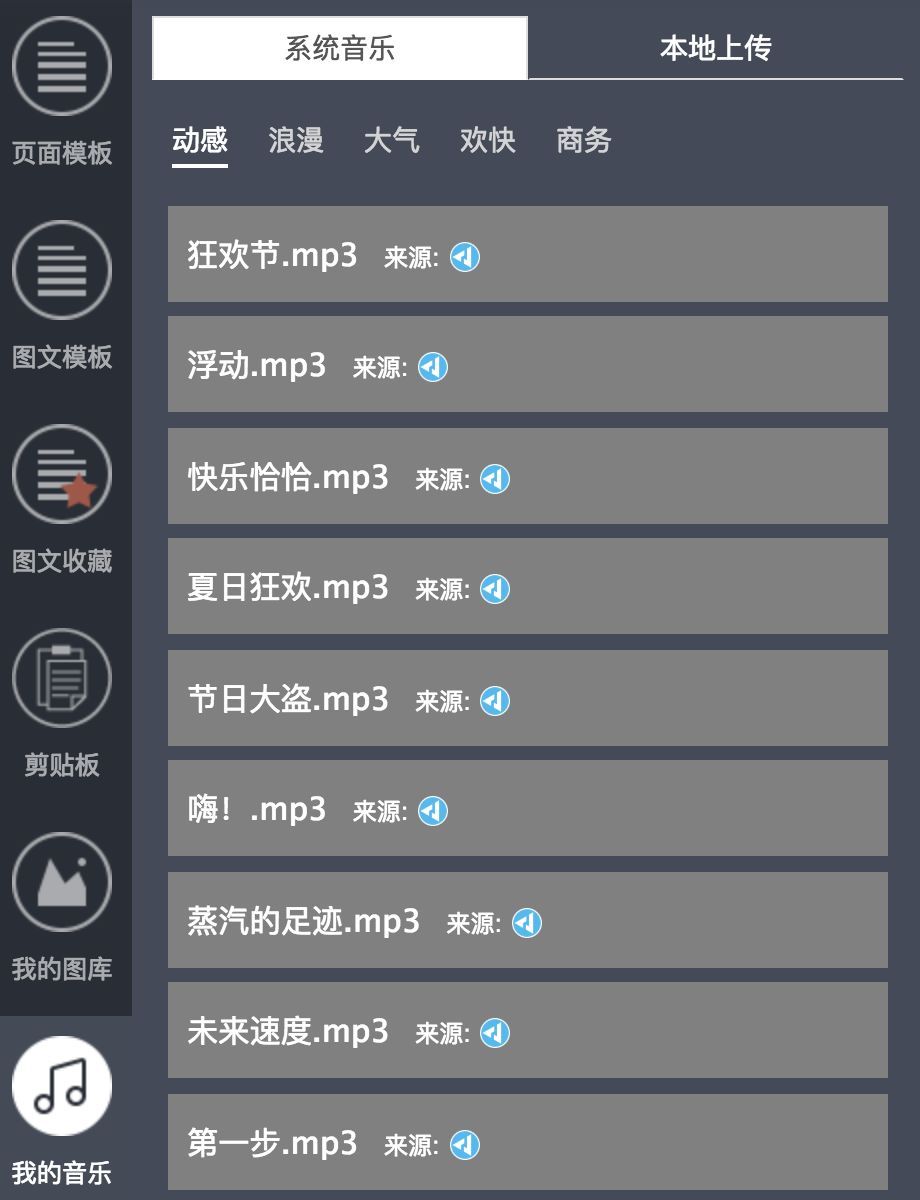
Task: Tap 我的音乐 in the sidebar
Action: pos(62,1112)
